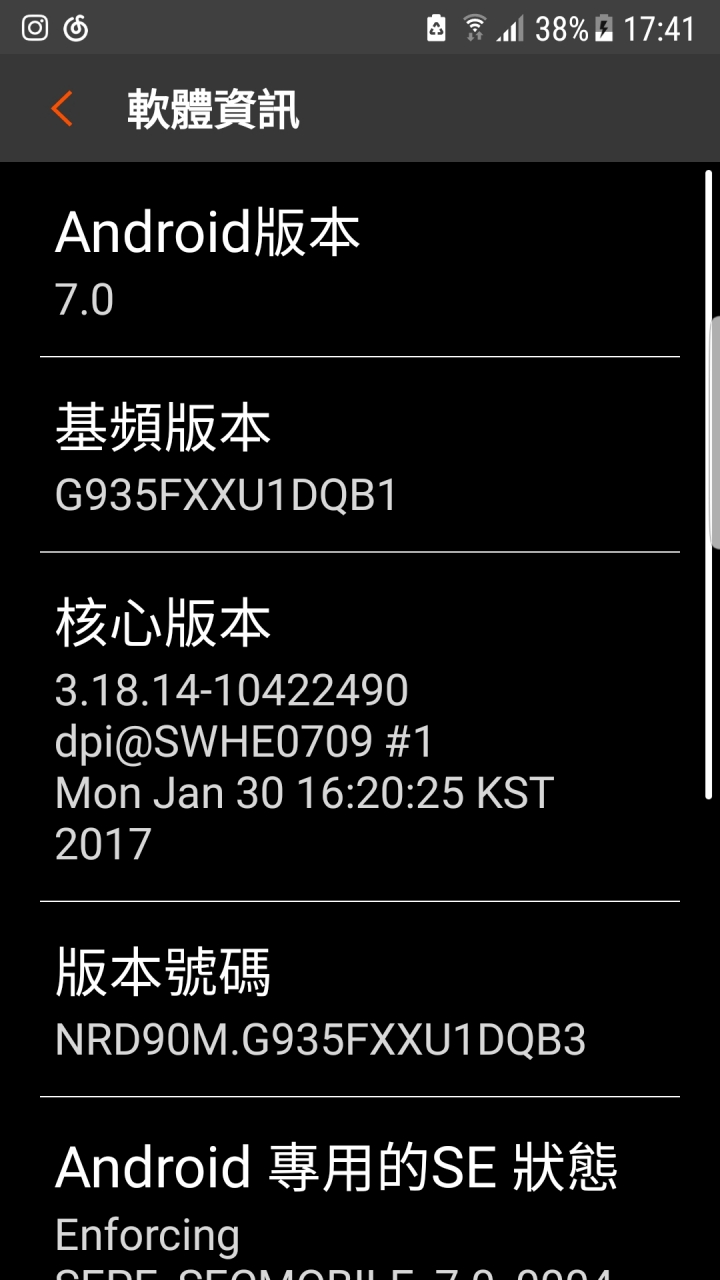Viewport: 720px width, 1280px height.
Task: Tap the 版本號碼 build number row
Action: pyautogui.click(x=360, y=999)
